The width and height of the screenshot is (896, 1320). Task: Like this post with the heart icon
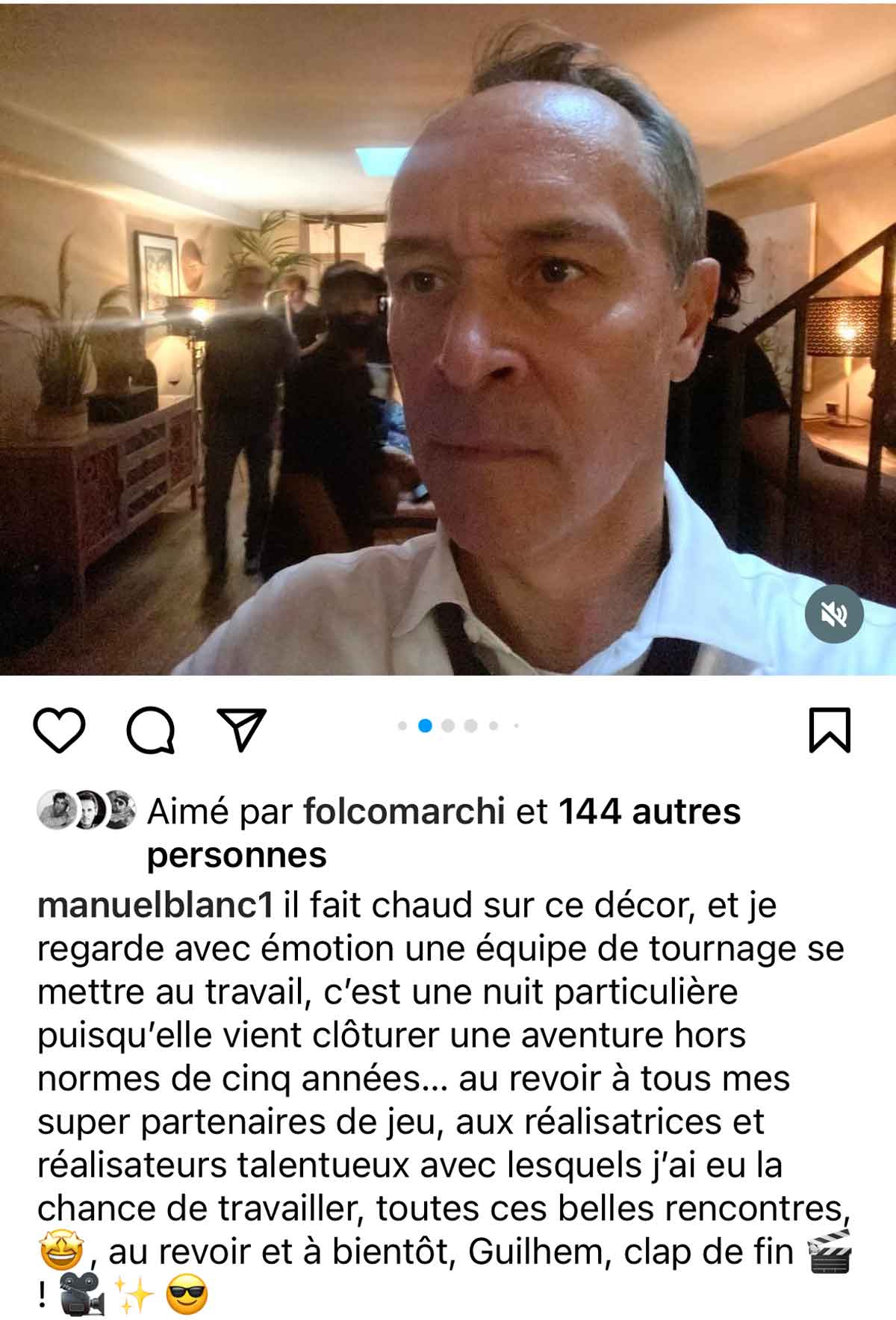[x=59, y=730]
